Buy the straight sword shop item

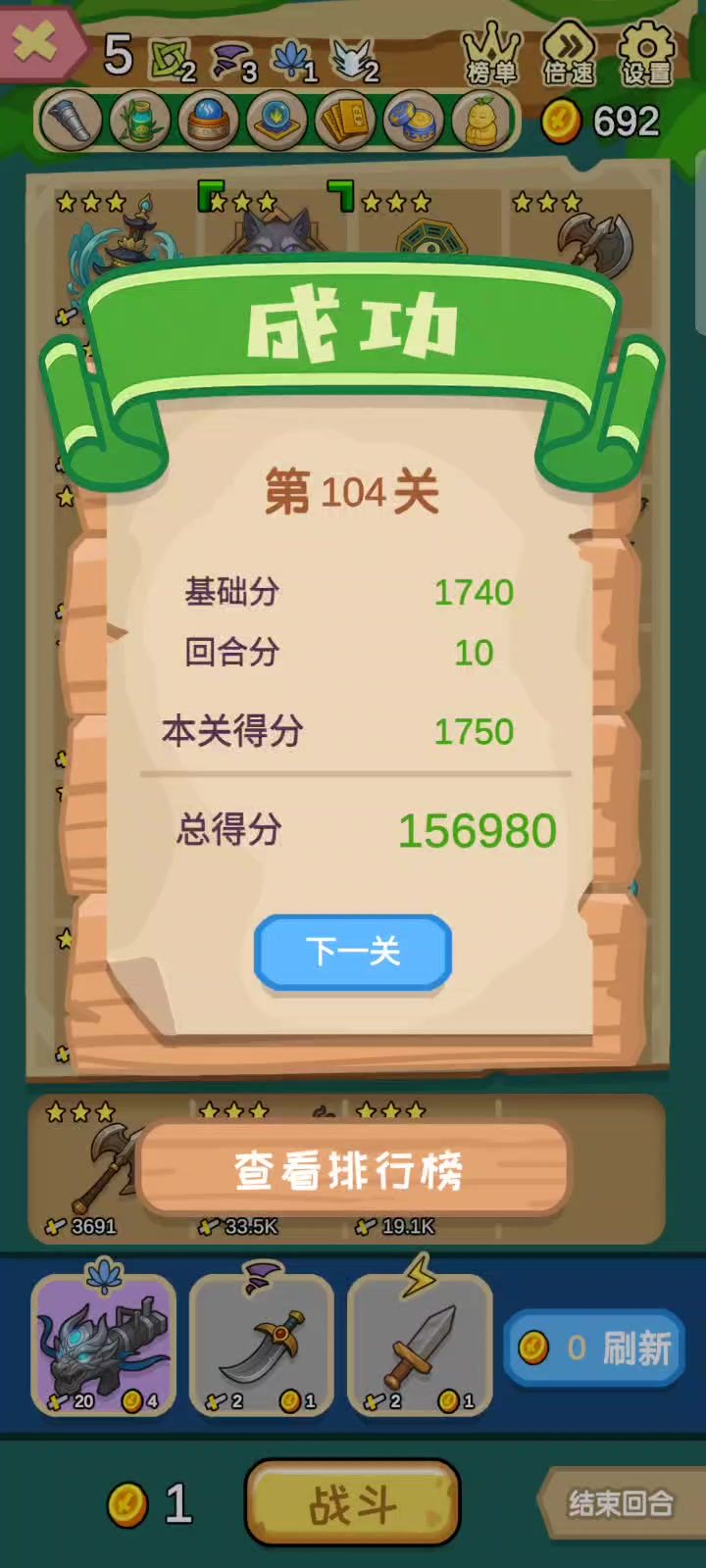coord(420,1345)
